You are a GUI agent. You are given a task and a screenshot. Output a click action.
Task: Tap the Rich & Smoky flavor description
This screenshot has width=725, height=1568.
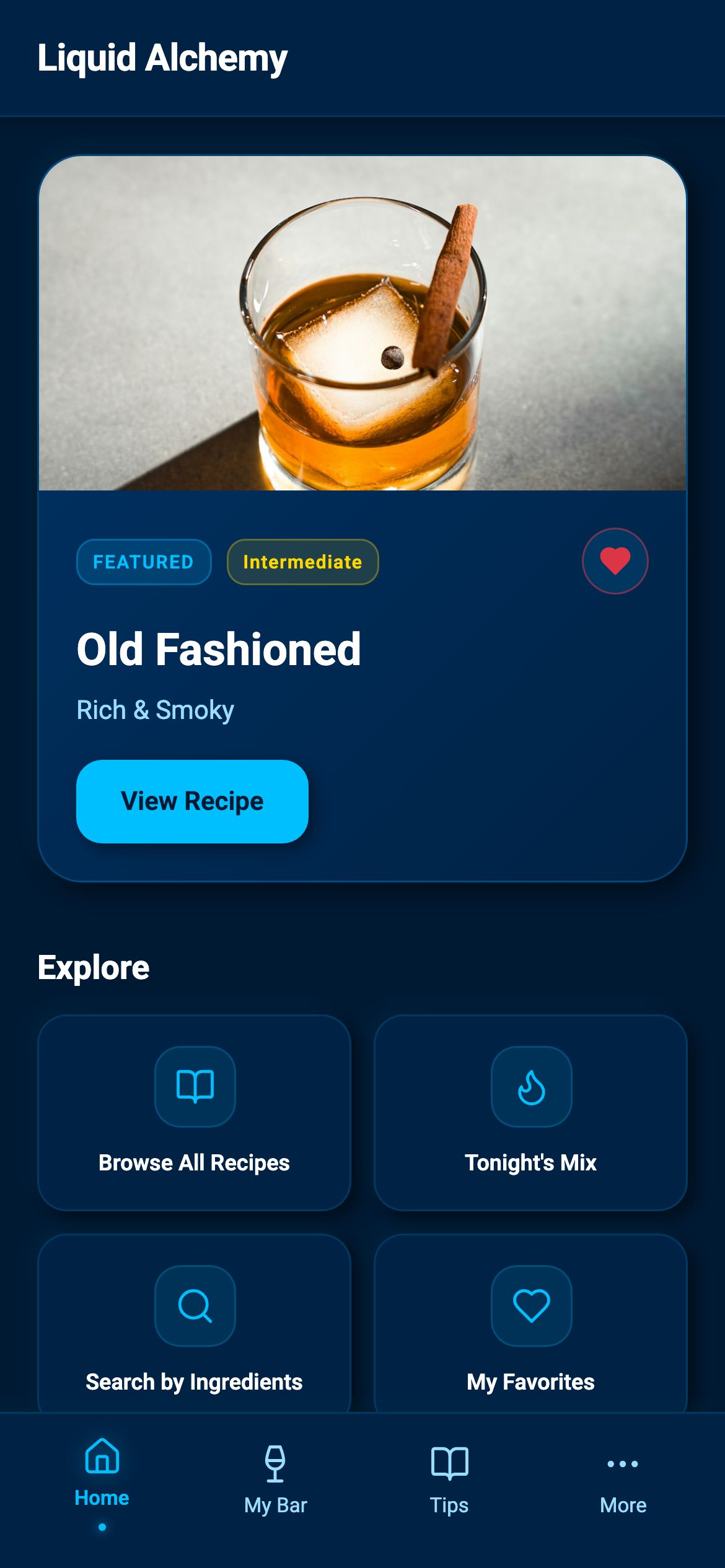click(154, 711)
